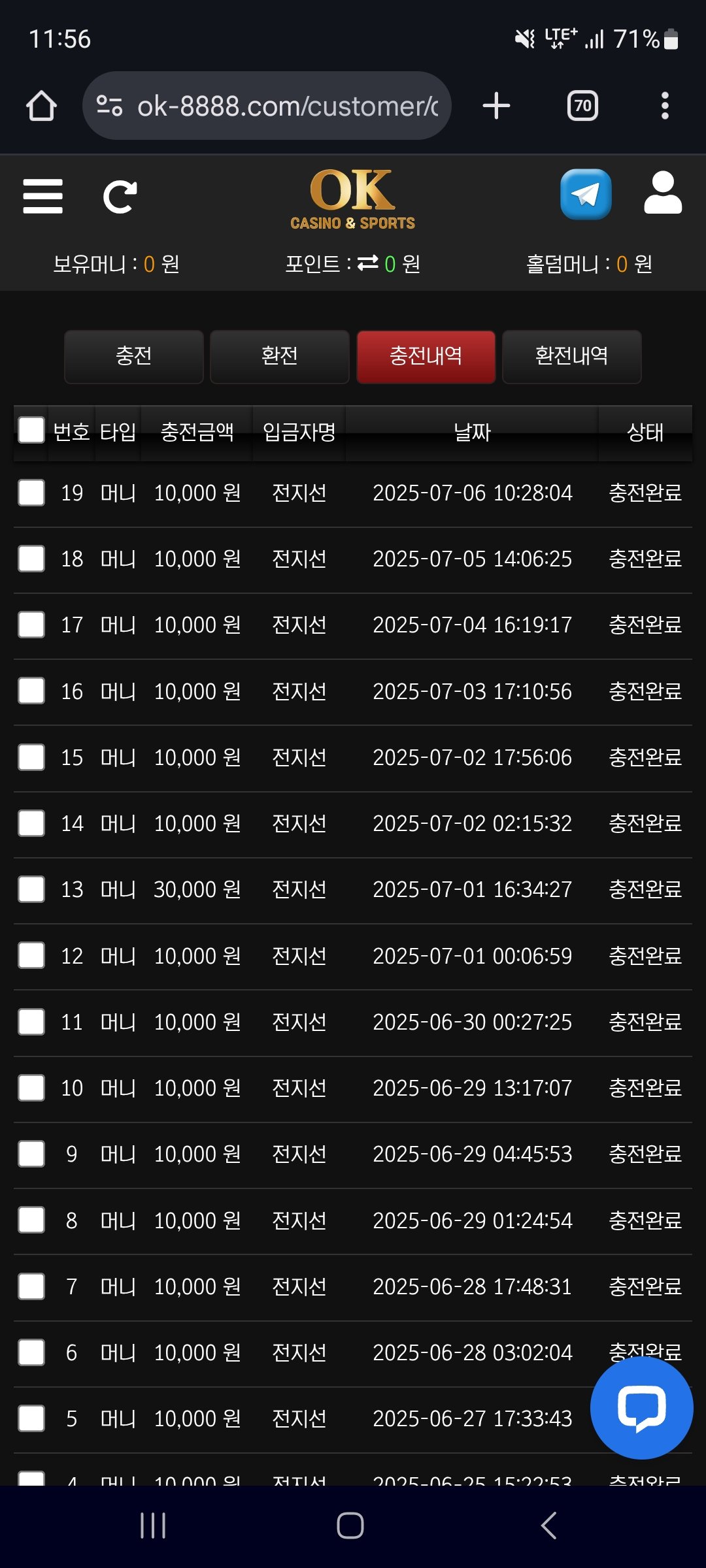This screenshot has height=1568, width=706.
Task: Select the 충전내역 tab
Action: (x=426, y=356)
